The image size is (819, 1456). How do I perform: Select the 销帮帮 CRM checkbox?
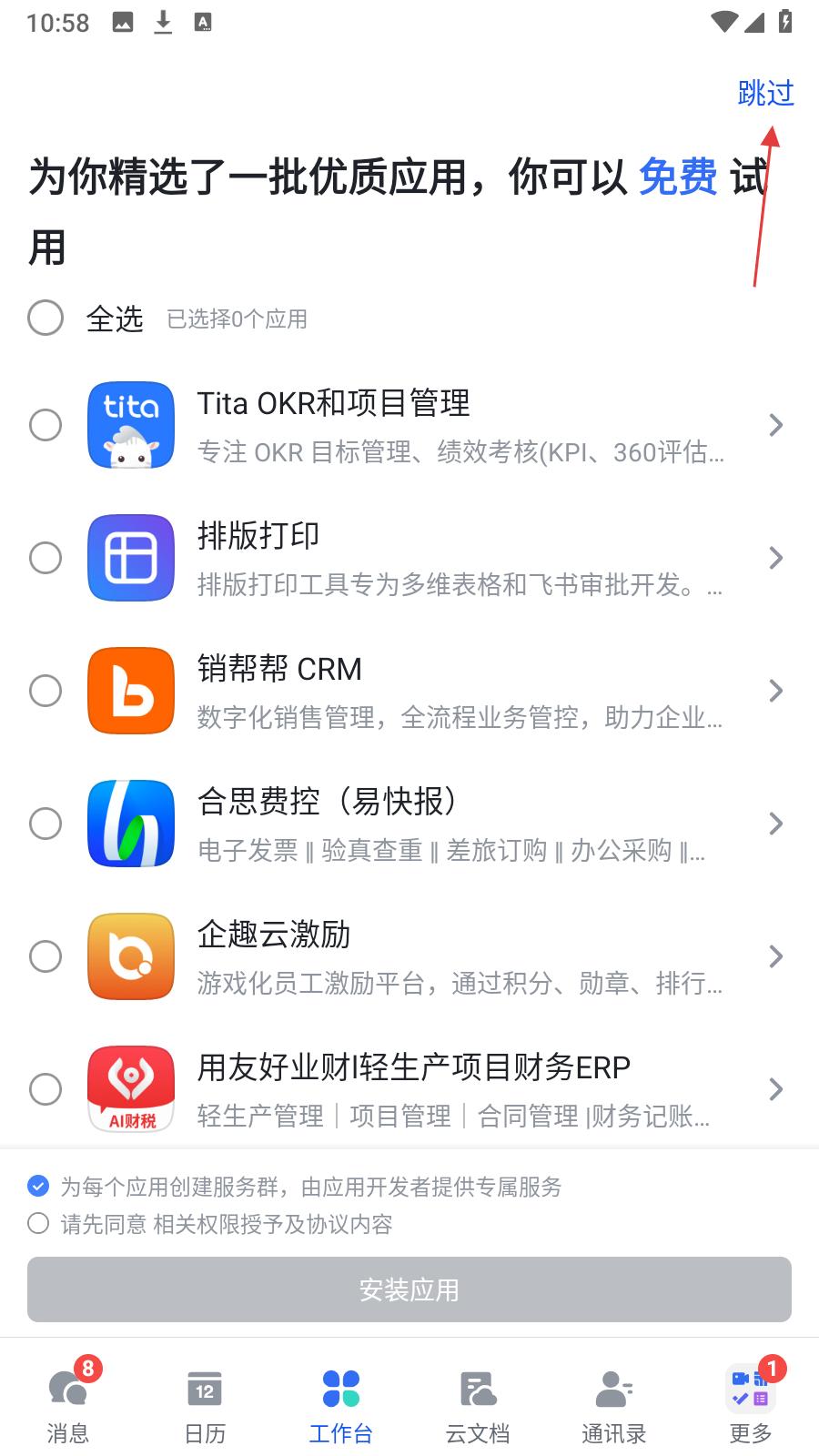pyautogui.click(x=45, y=691)
